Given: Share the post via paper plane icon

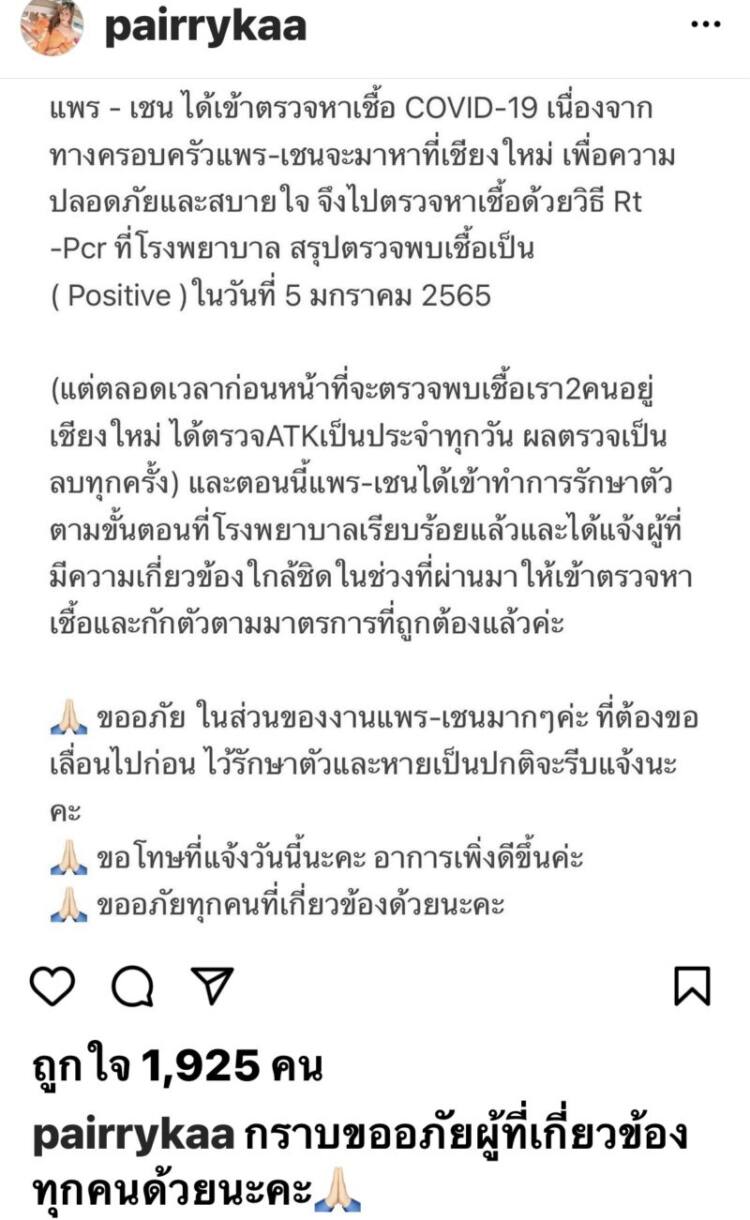Looking at the screenshot, I should [212, 986].
